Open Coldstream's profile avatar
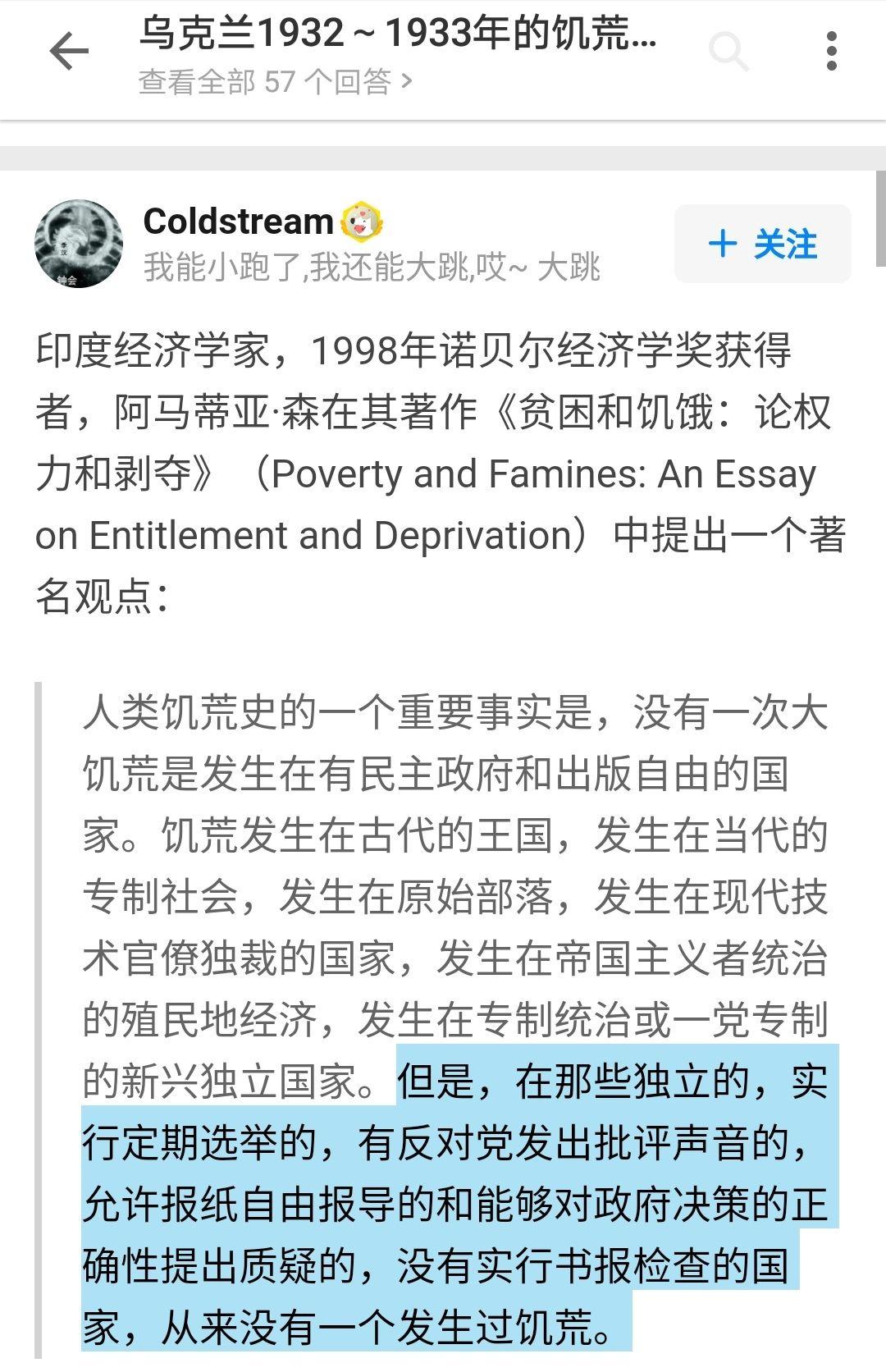This screenshot has height=1372, width=886. click(x=79, y=244)
